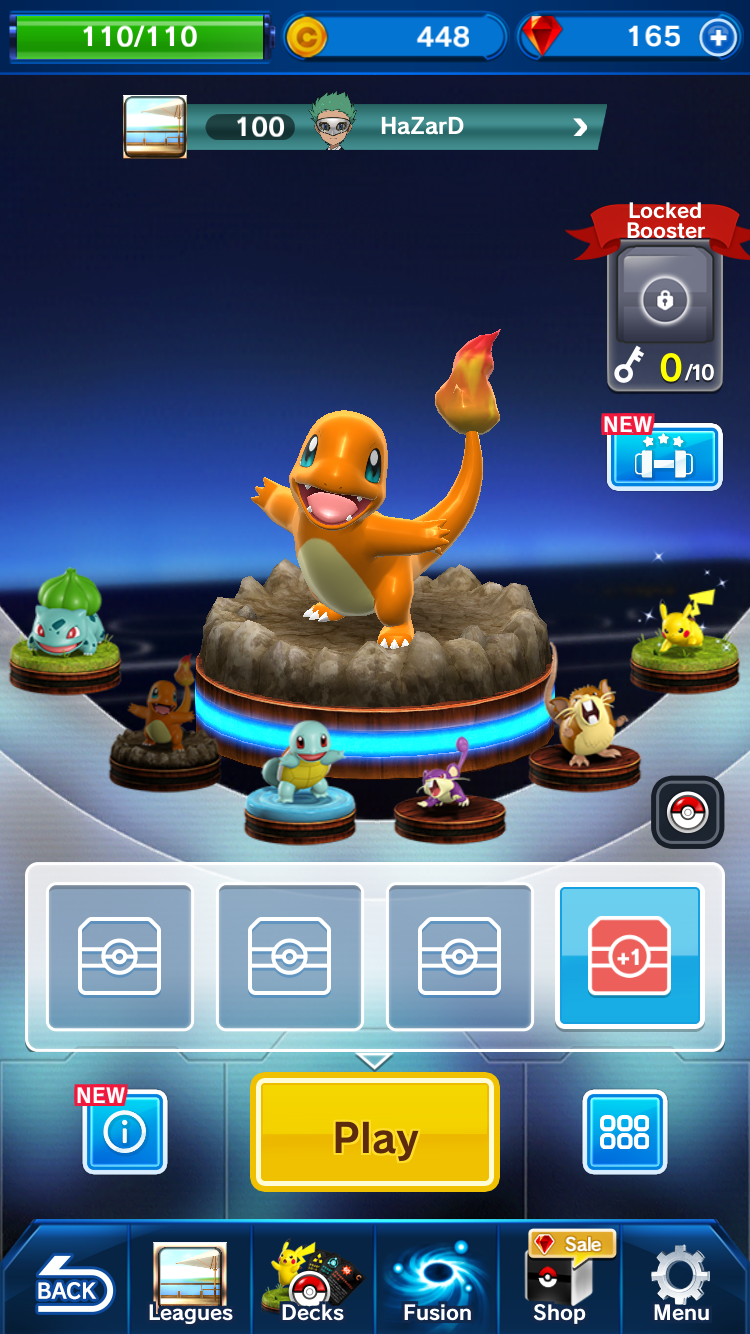Add more gems with plus icon
Viewport: 750px width, 1334px height.
click(x=718, y=38)
